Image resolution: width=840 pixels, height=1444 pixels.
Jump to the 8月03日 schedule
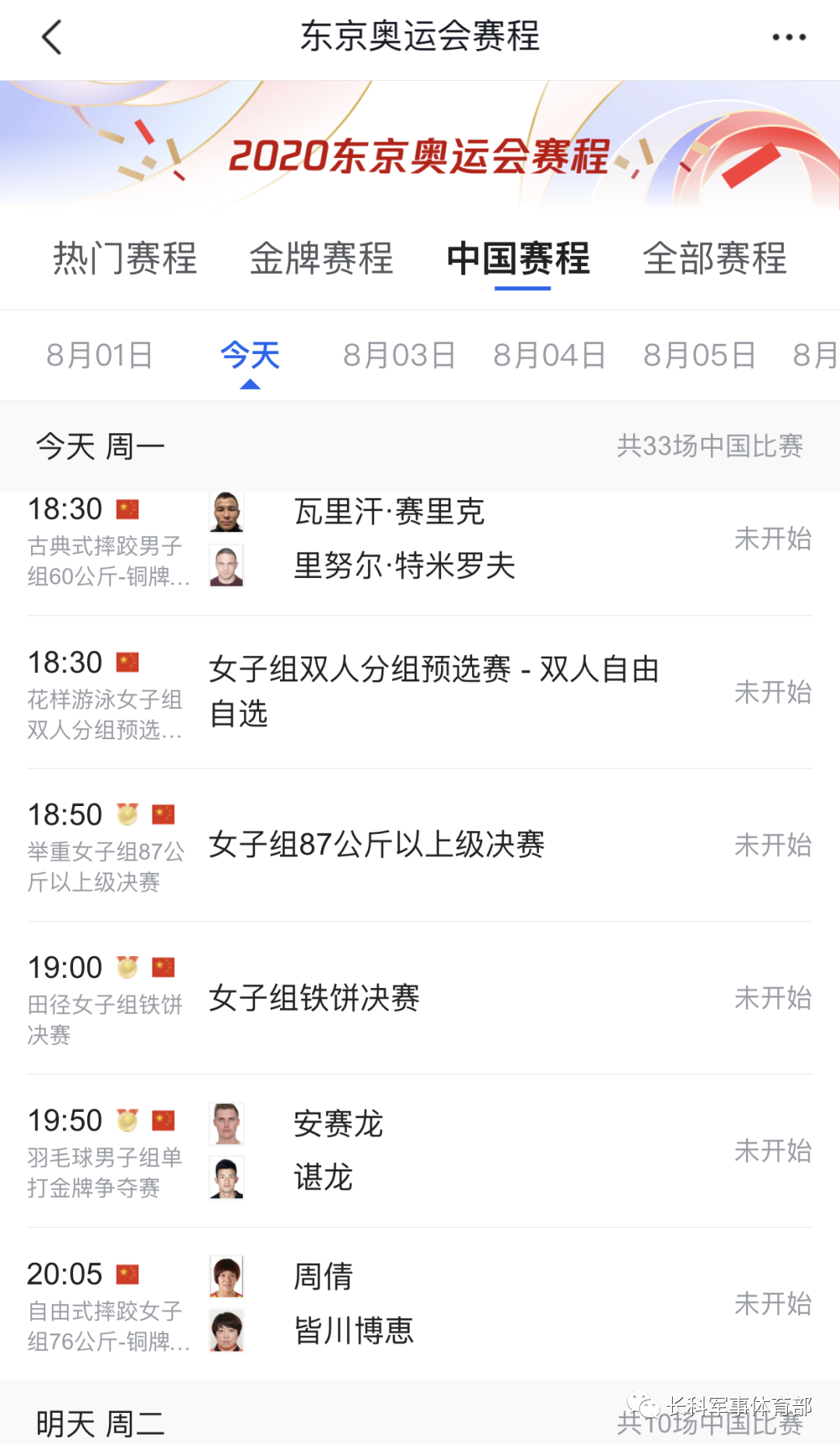point(399,356)
